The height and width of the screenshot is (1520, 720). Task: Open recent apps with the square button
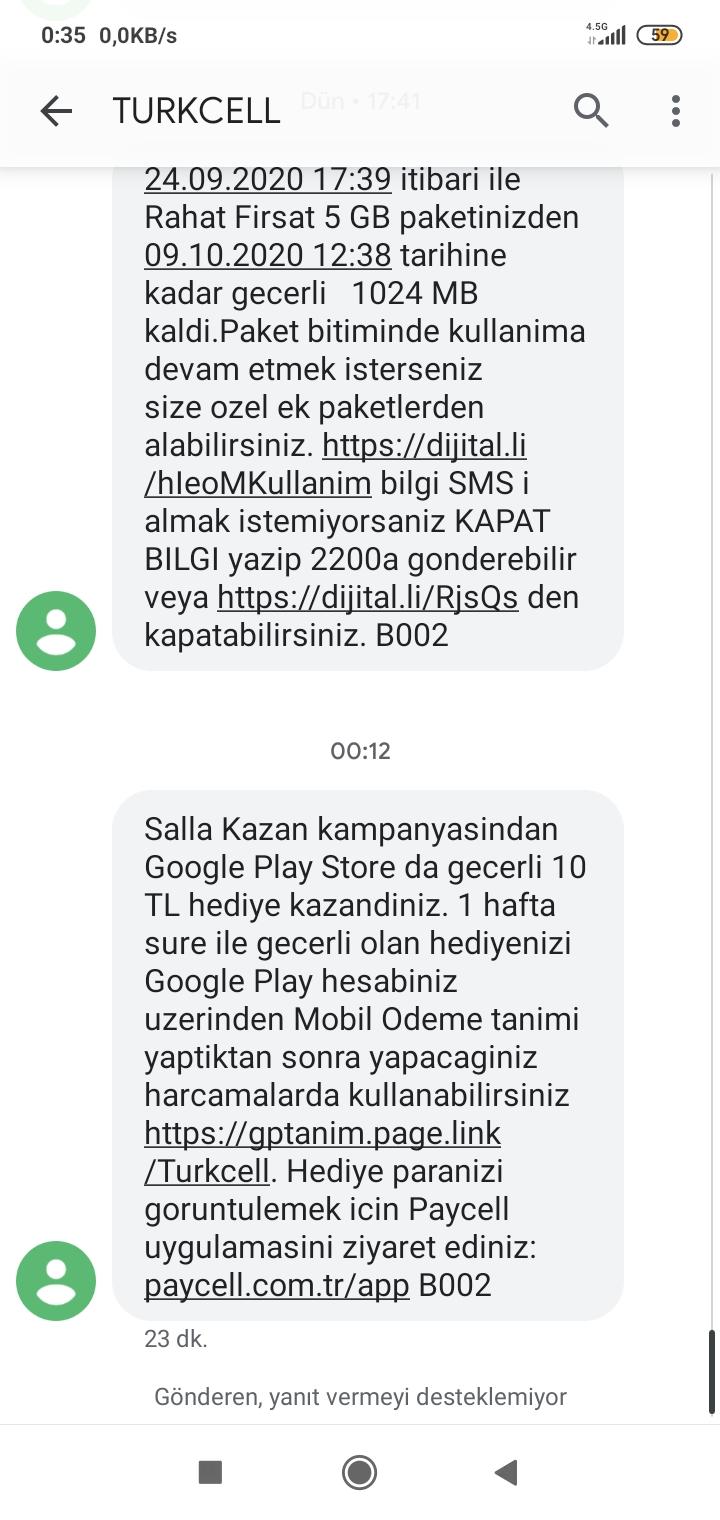210,1472
